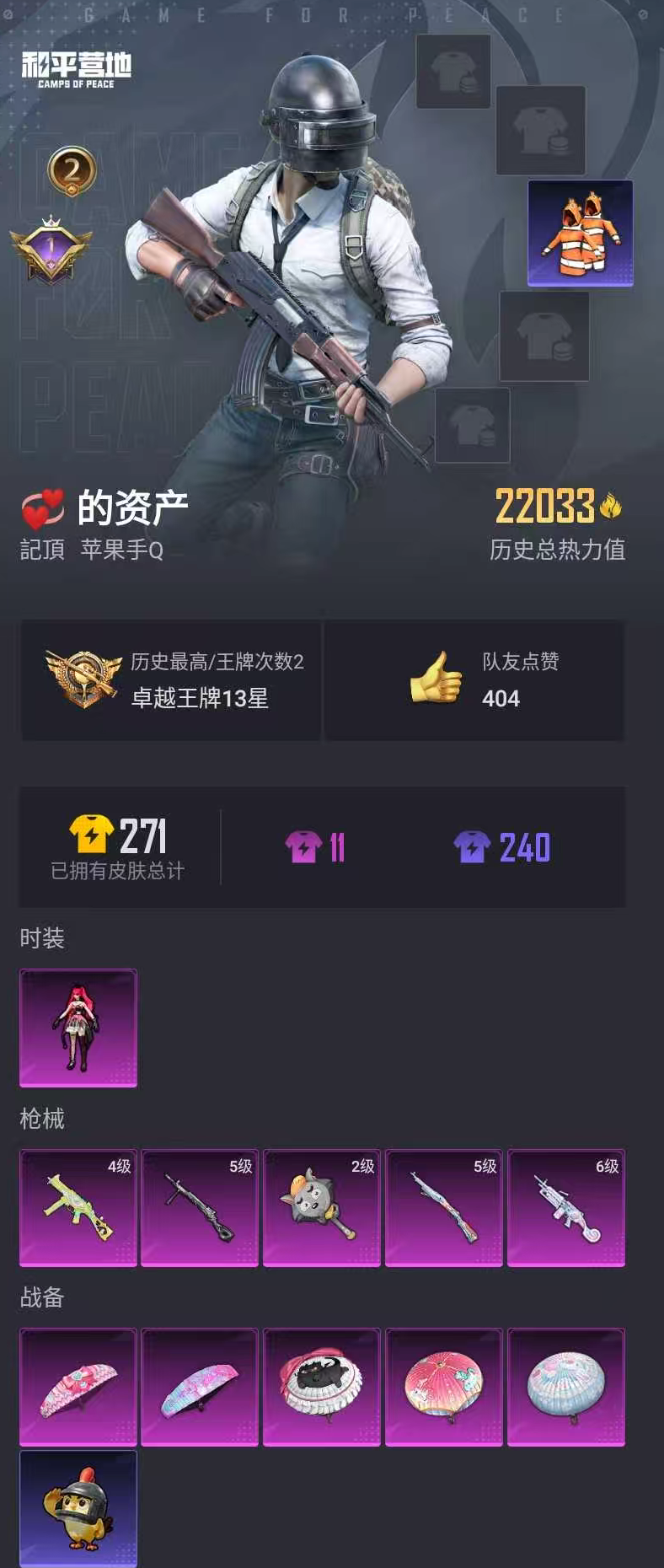Select the orange jacket outfit icon
This screenshot has width=664, height=1568.
(580, 234)
